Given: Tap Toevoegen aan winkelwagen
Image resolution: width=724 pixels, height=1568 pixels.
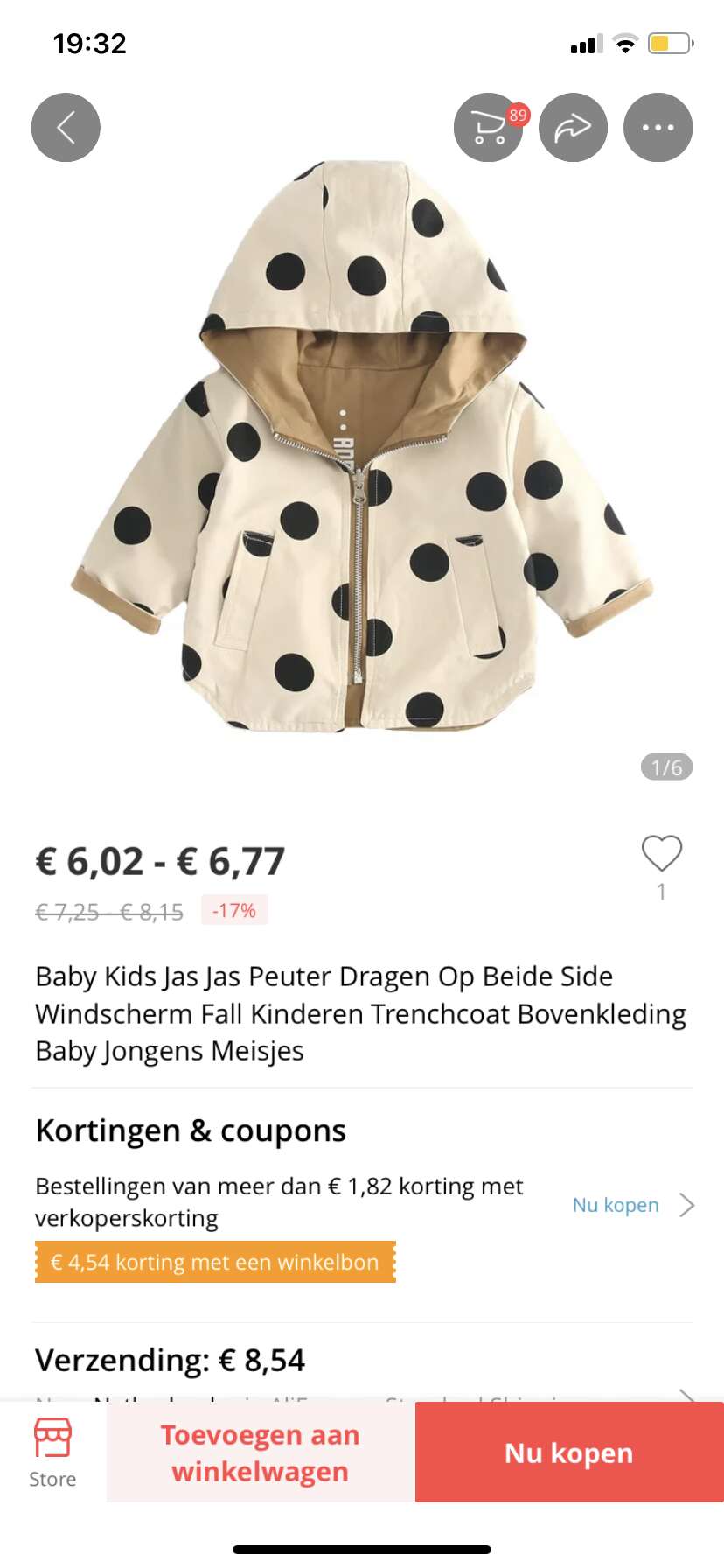Looking at the screenshot, I should [261, 1452].
